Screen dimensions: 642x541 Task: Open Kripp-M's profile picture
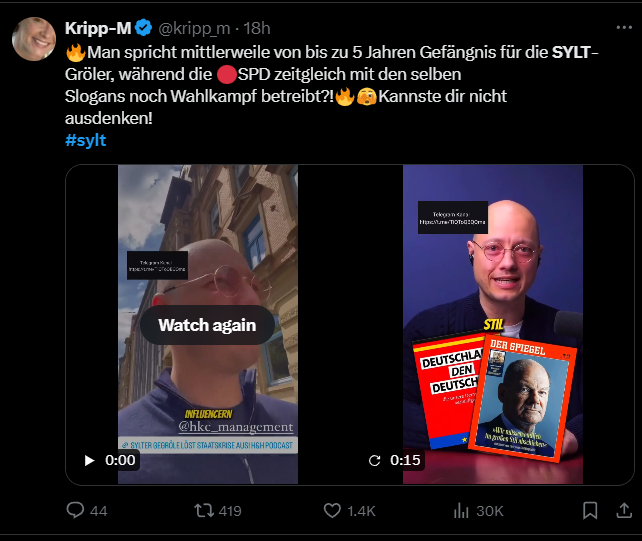point(32,38)
